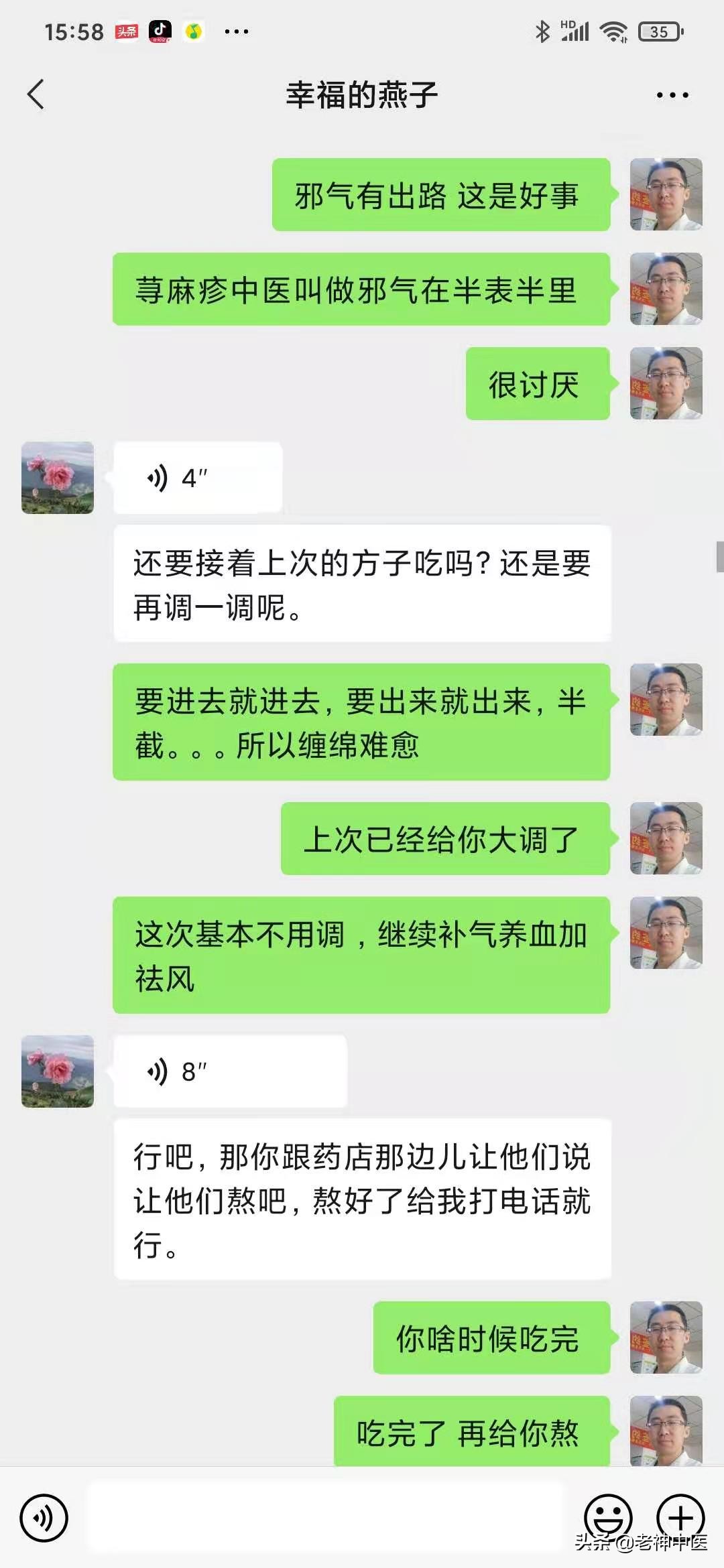Open the attachment plus menu
This screenshot has height=1568, width=724.
[680, 1514]
